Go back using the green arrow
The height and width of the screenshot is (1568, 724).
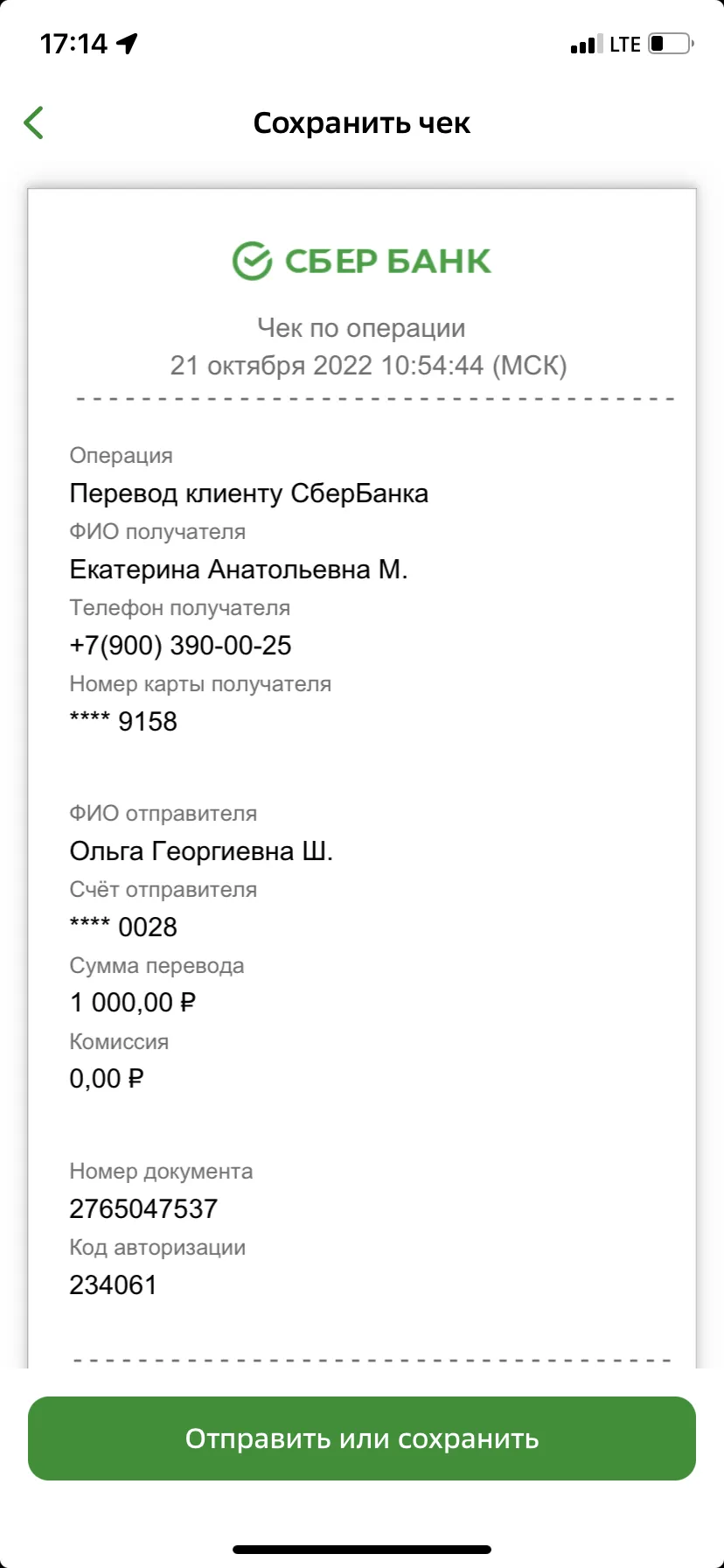(x=33, y=122)
